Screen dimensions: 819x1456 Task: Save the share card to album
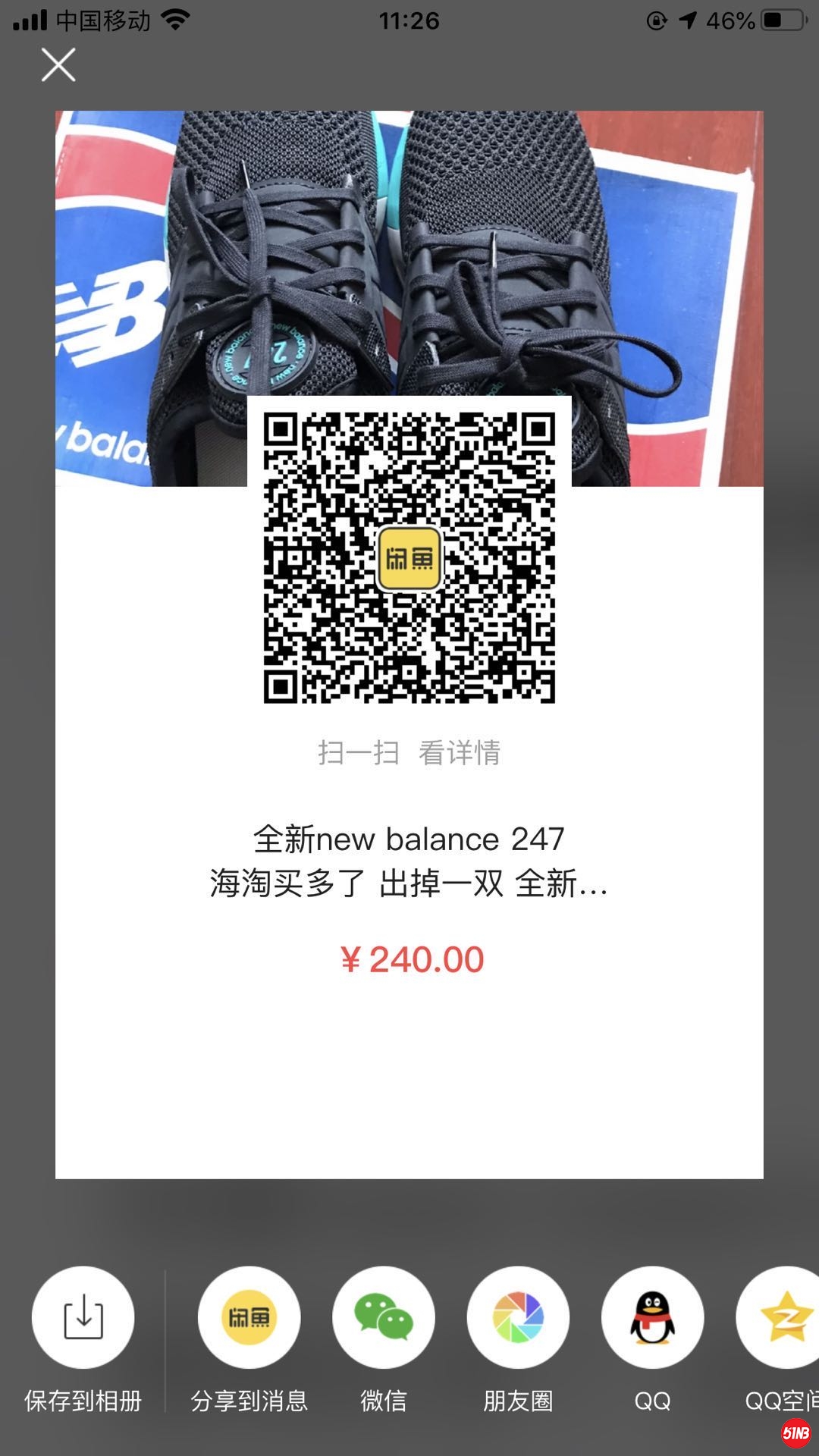click(x=83, y=1318)
